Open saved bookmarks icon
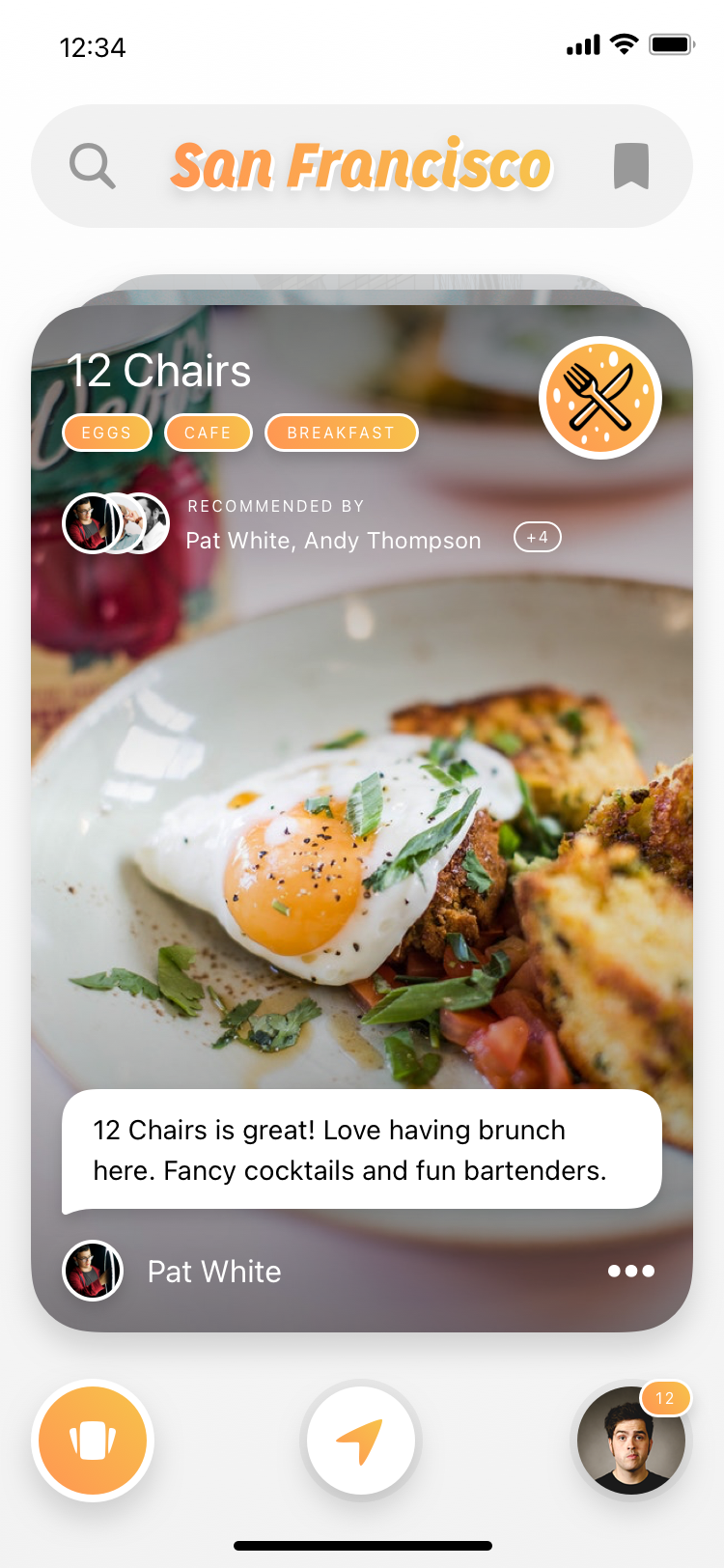Viewport: 724px width, 1568px height. [x=631, y=166]
